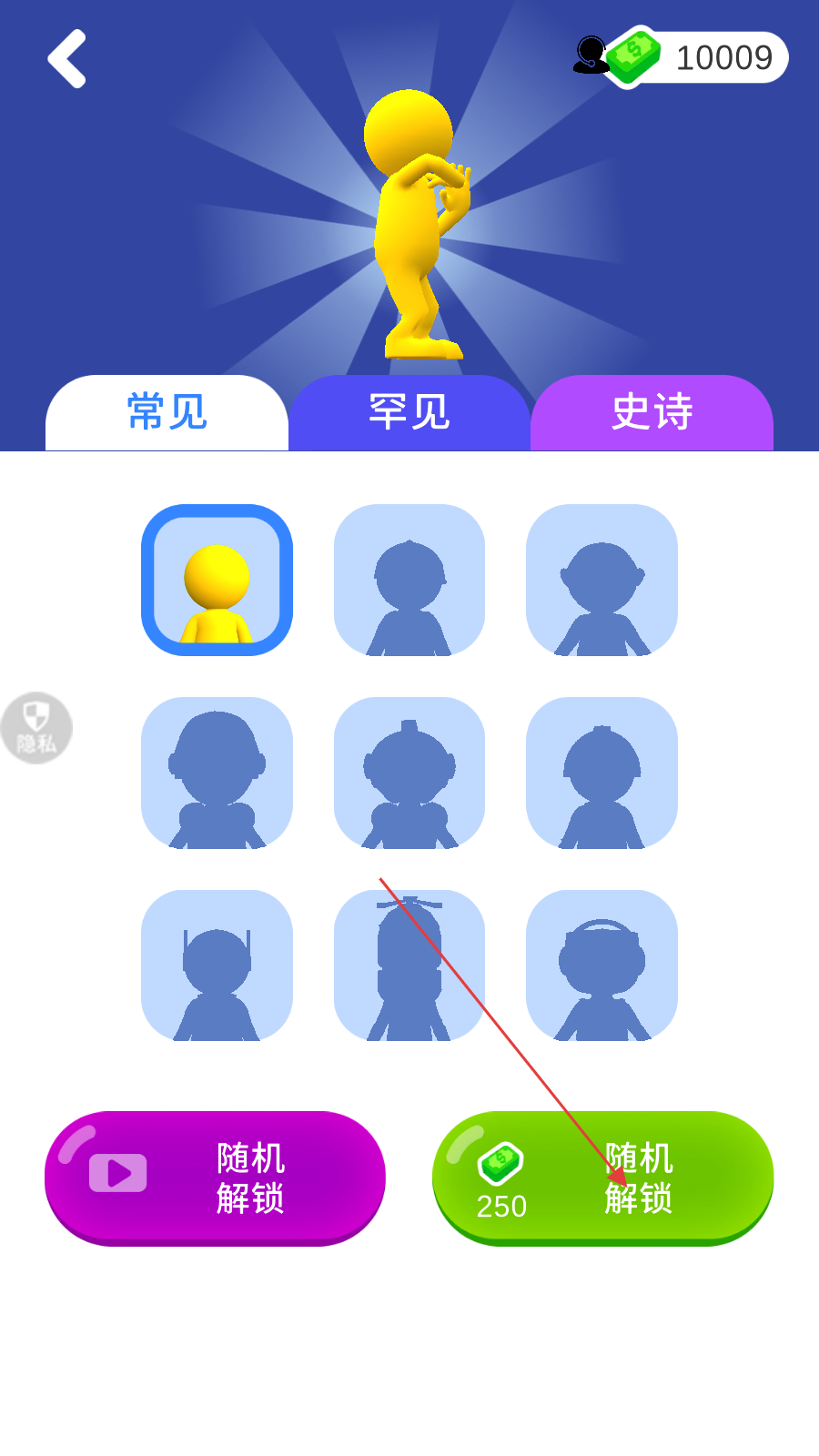This screenshot has width=819, height=1456.
Task: Select the 常见 tab
Action: click(167, 412)
